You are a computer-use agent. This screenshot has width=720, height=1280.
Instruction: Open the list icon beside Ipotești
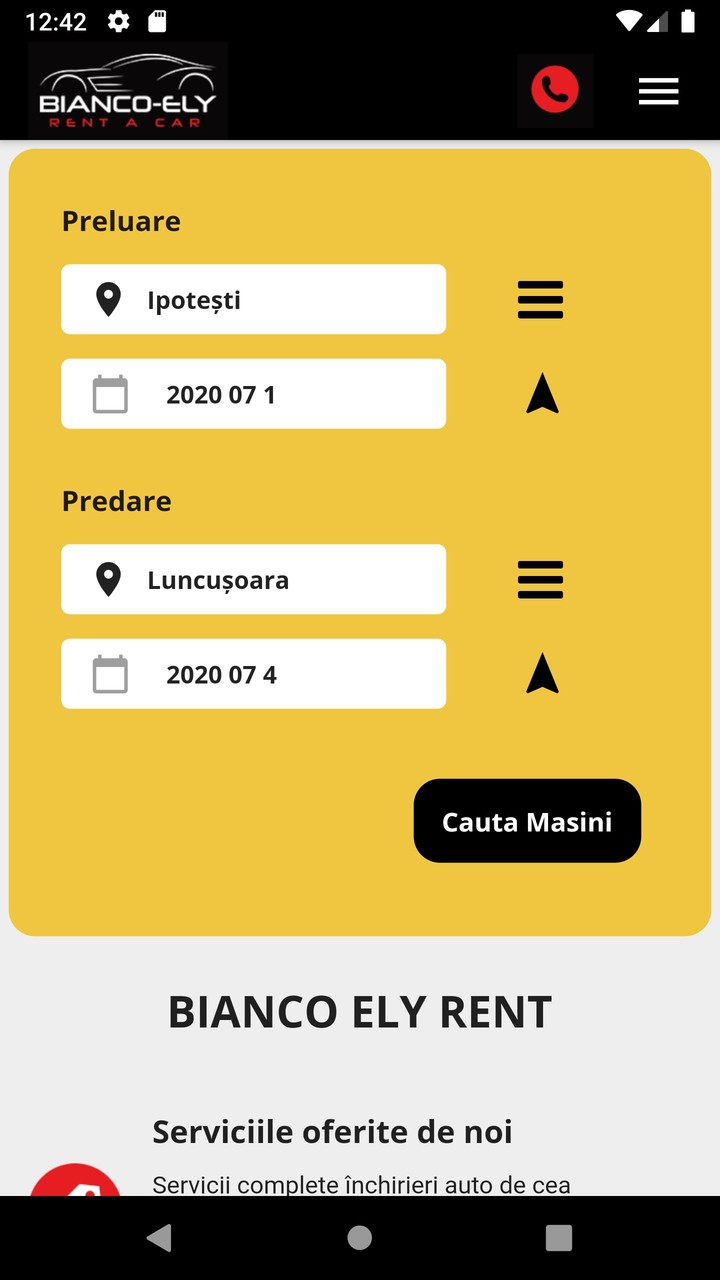point(540,300)
